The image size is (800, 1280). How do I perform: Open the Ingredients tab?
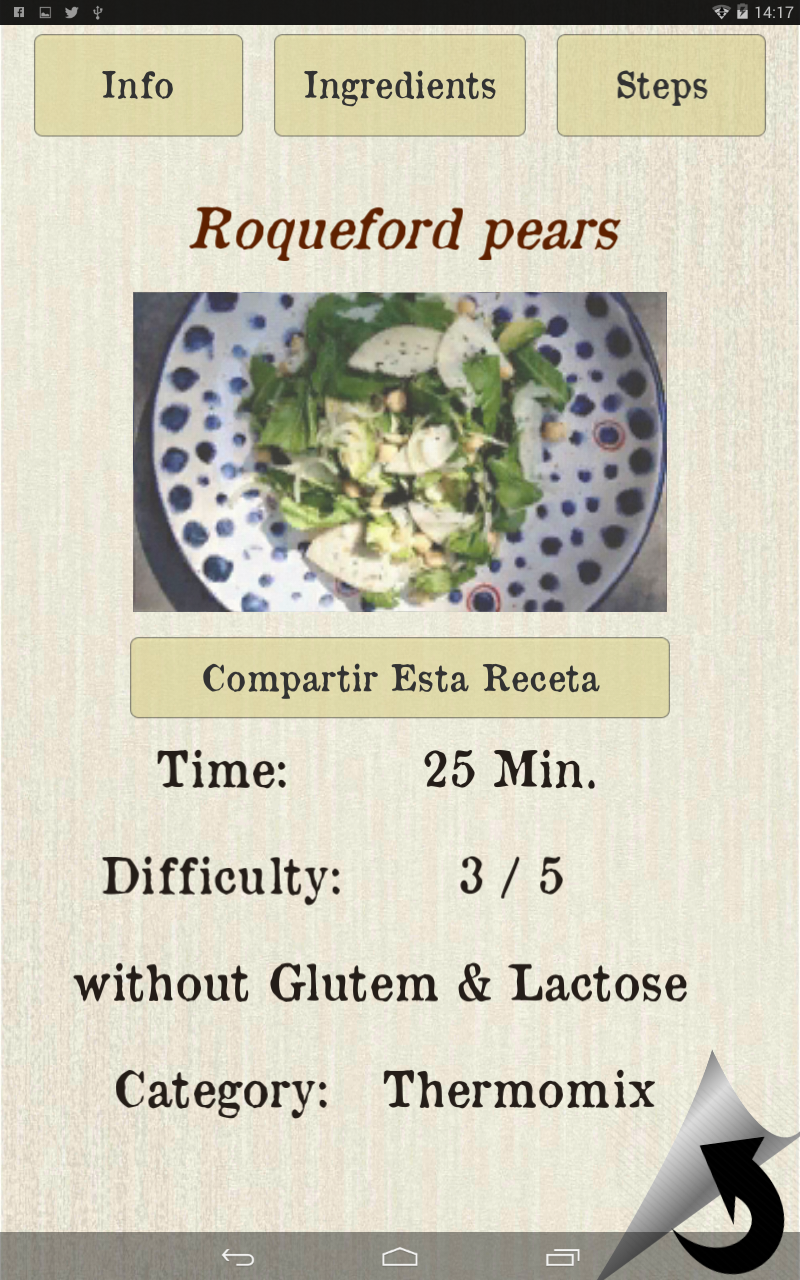(x=400, y=86)
